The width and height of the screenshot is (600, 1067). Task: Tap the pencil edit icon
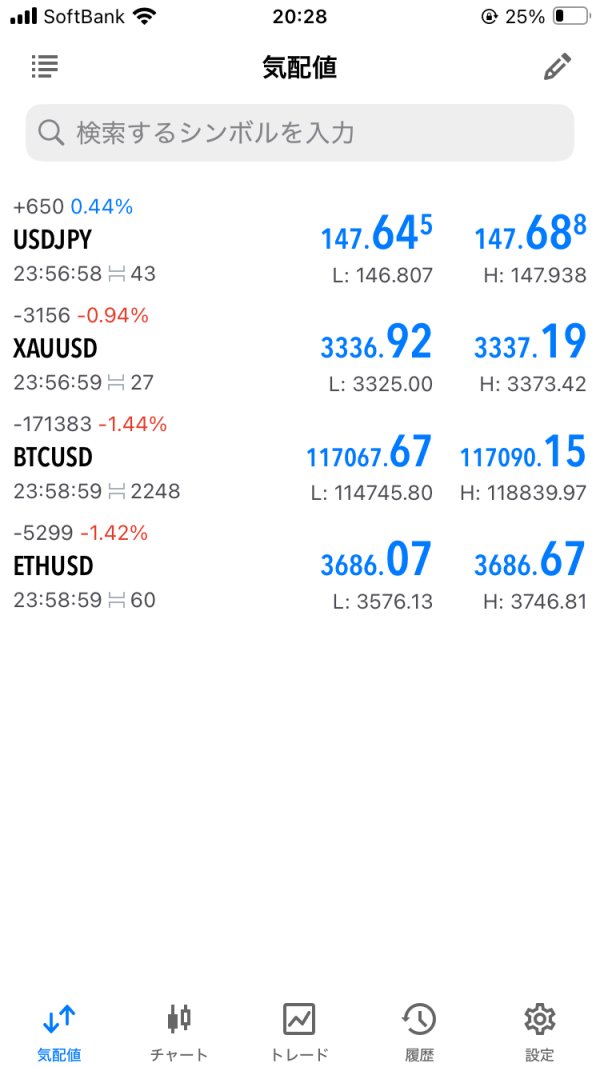point(557,67)
